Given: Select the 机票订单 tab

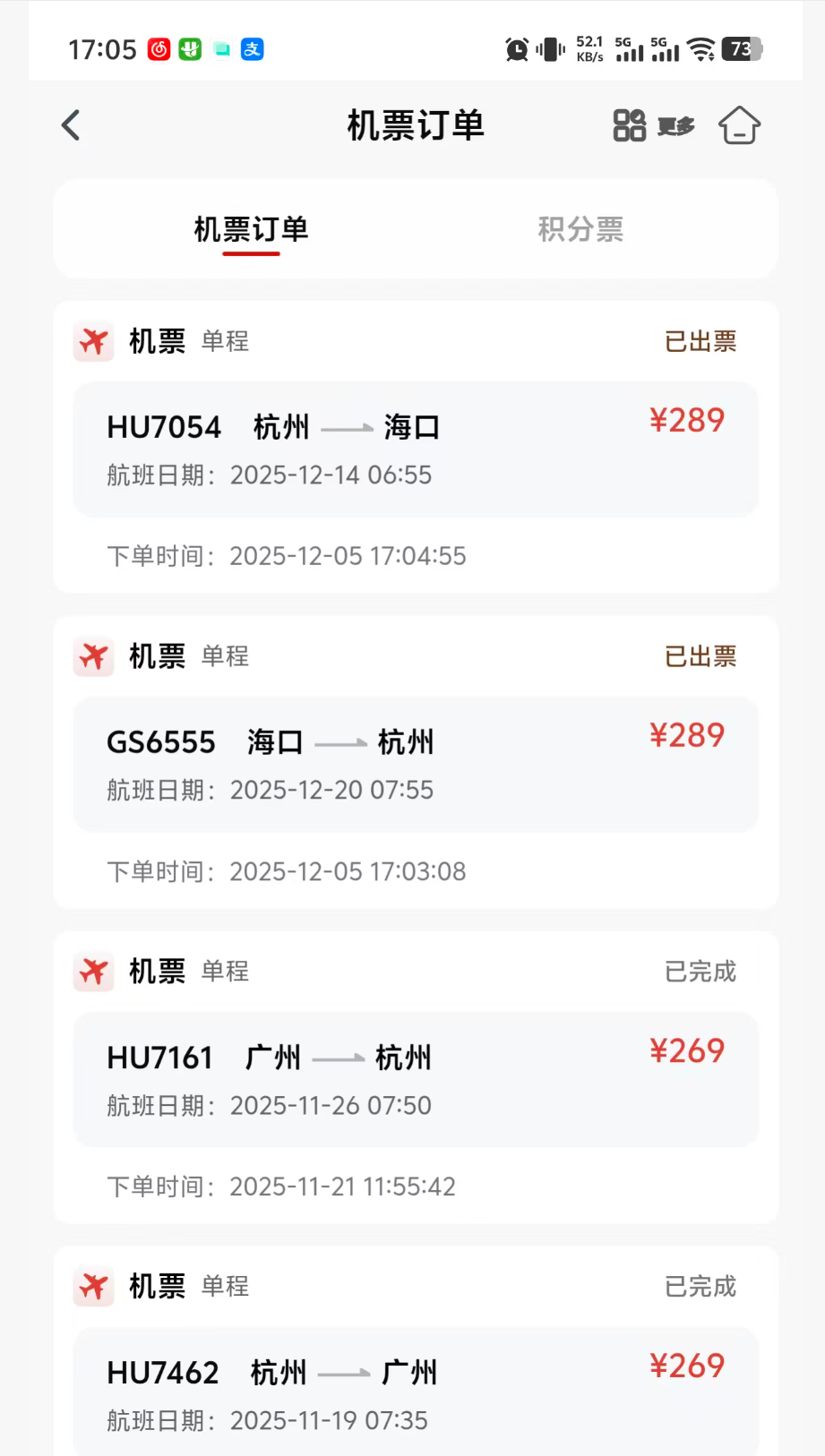Looking at the screenshot, I should [x=251, y=230].
